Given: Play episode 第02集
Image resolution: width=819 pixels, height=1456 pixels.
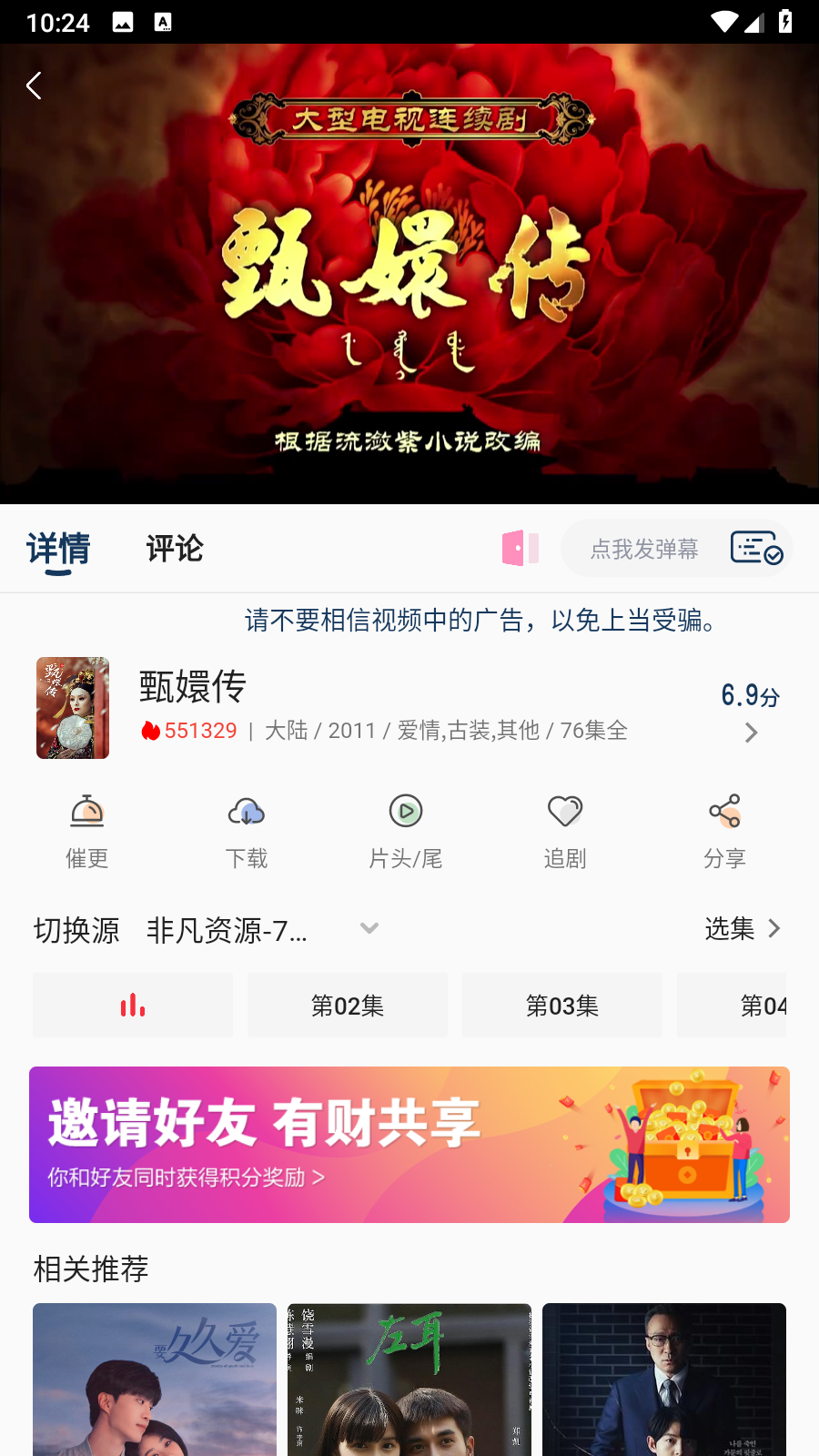Looking at the screenshot, I should tap(348, 1006).
